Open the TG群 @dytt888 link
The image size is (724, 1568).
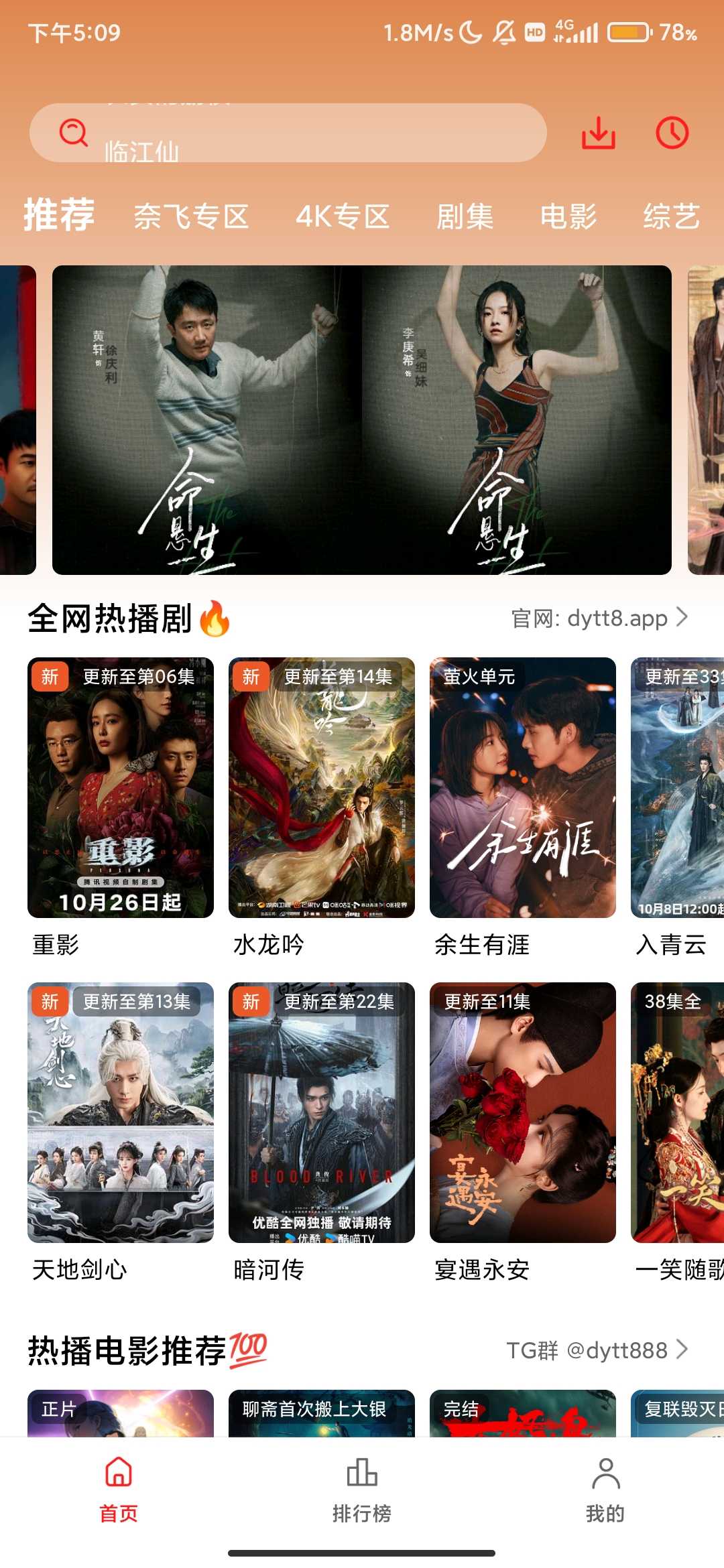pyautogui.click(x=597, y=1350)
